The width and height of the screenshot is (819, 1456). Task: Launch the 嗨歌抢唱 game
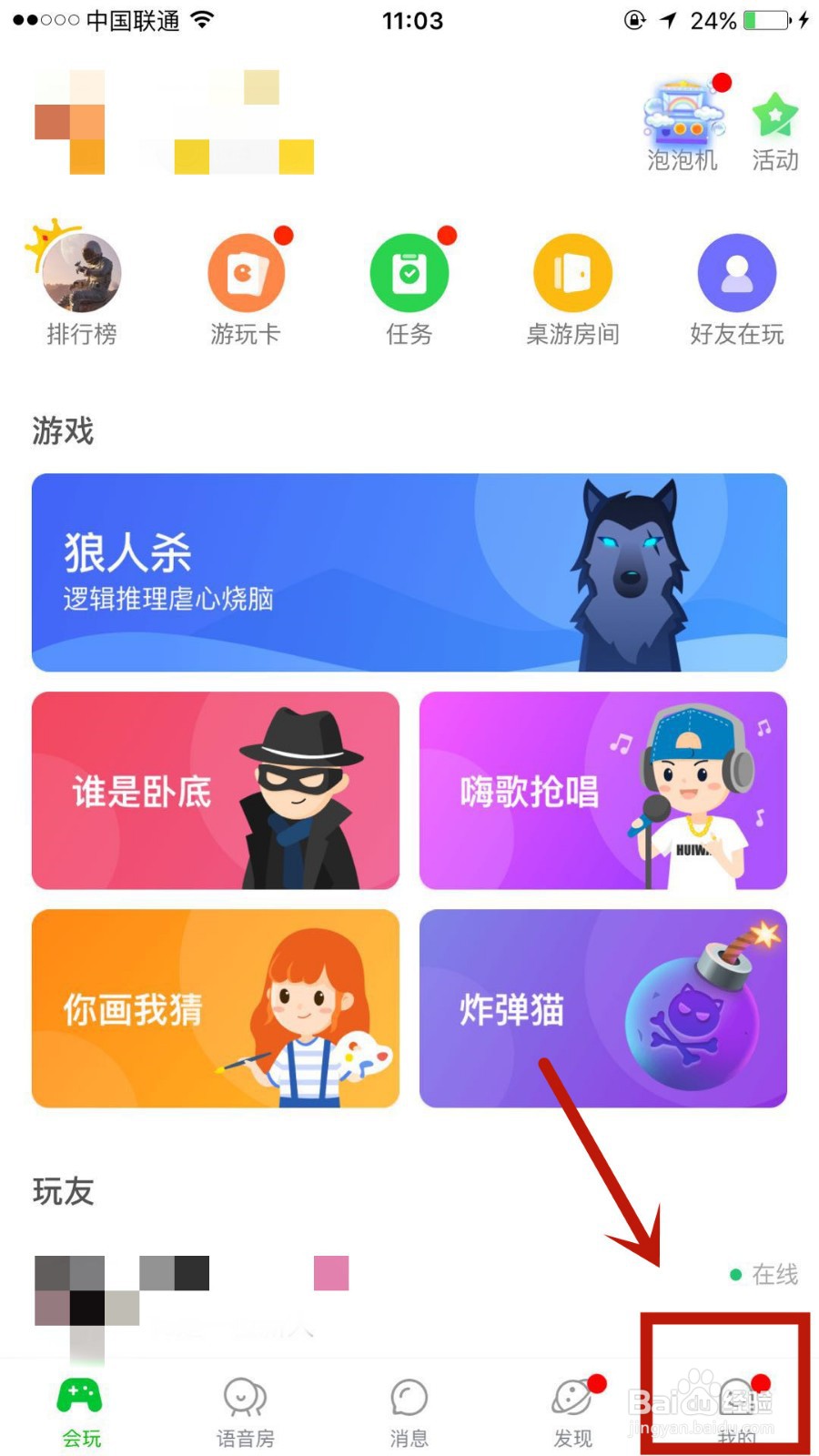click(602, 790)
